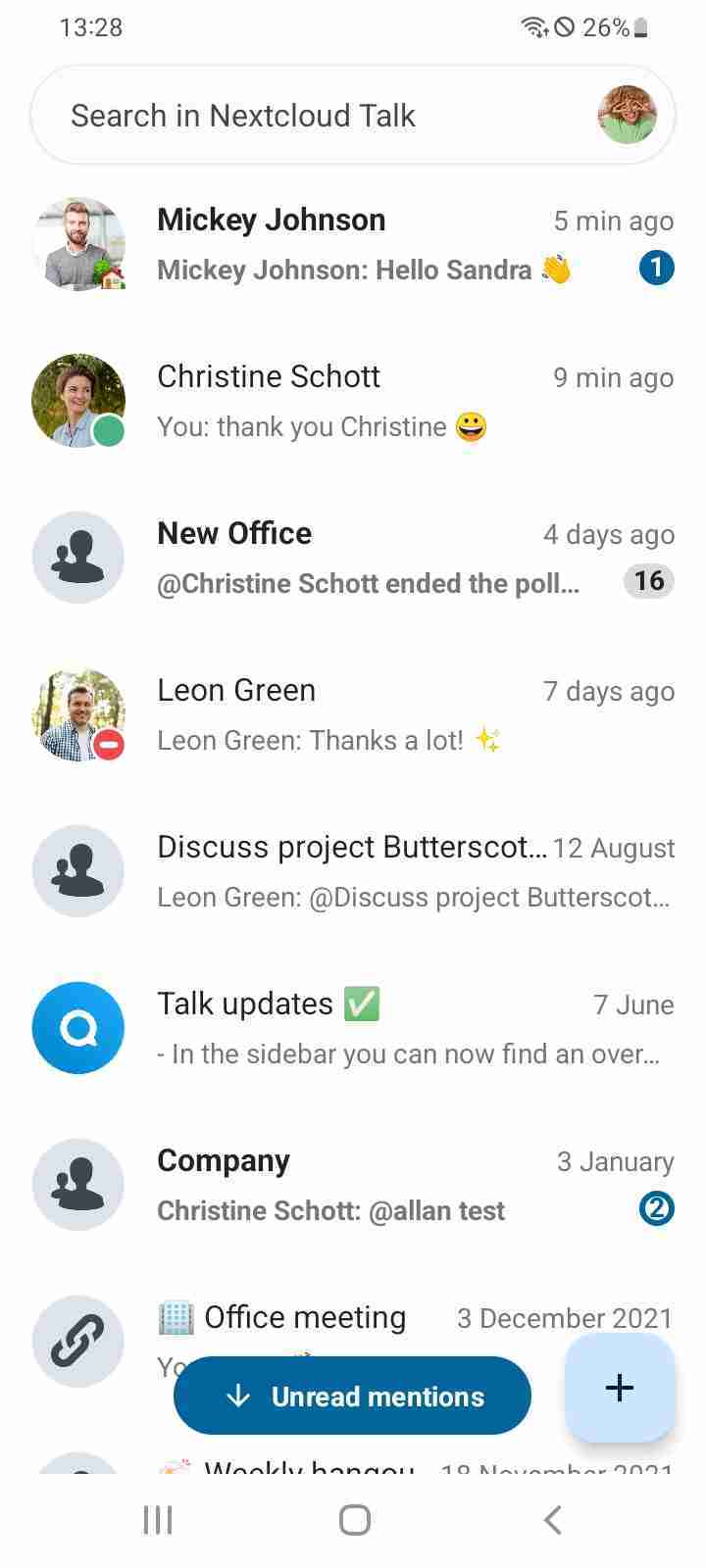The image size is (706, 1568).
Task: Tap the unread badge on Mickey Johnson chat
Action: (657, 268)
